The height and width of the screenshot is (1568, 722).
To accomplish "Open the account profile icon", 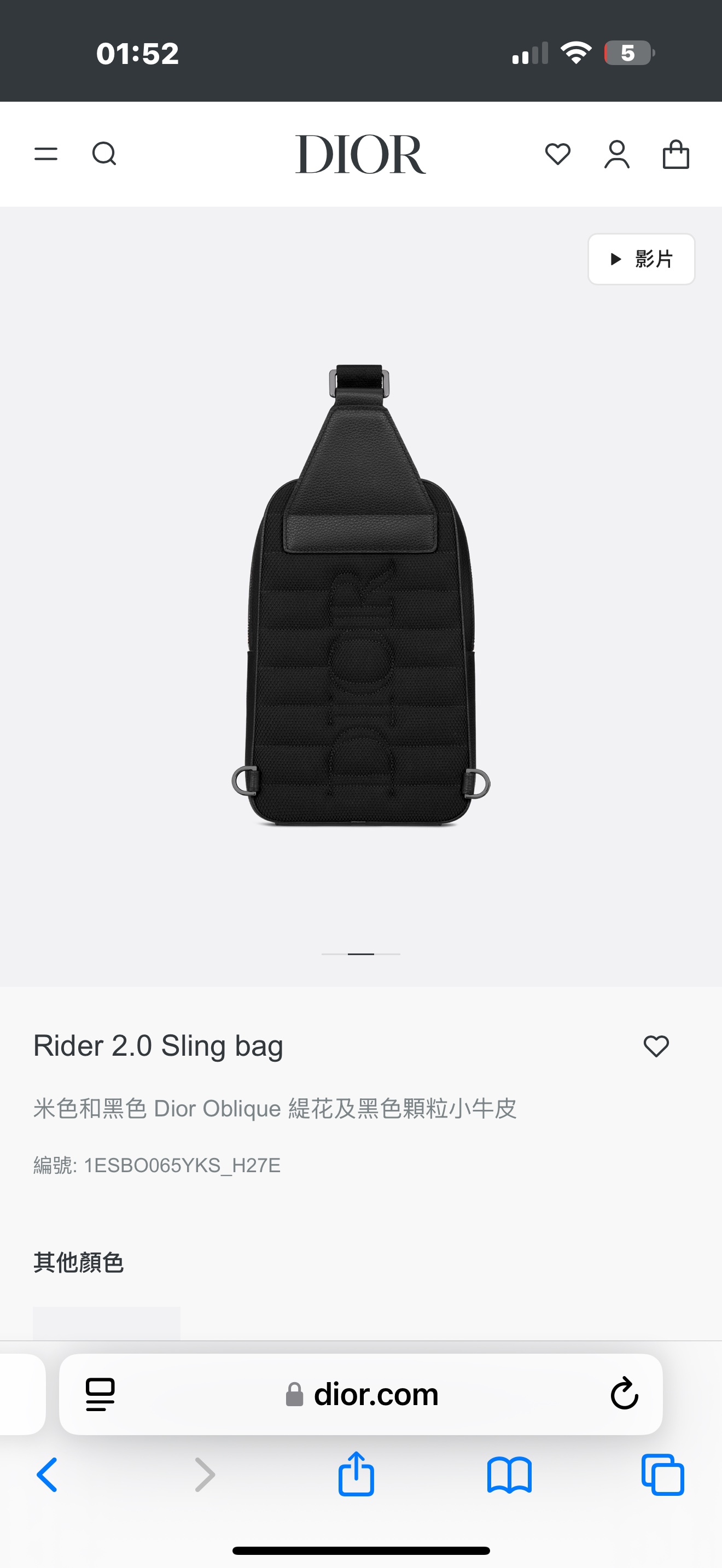I will click(616, 154).
